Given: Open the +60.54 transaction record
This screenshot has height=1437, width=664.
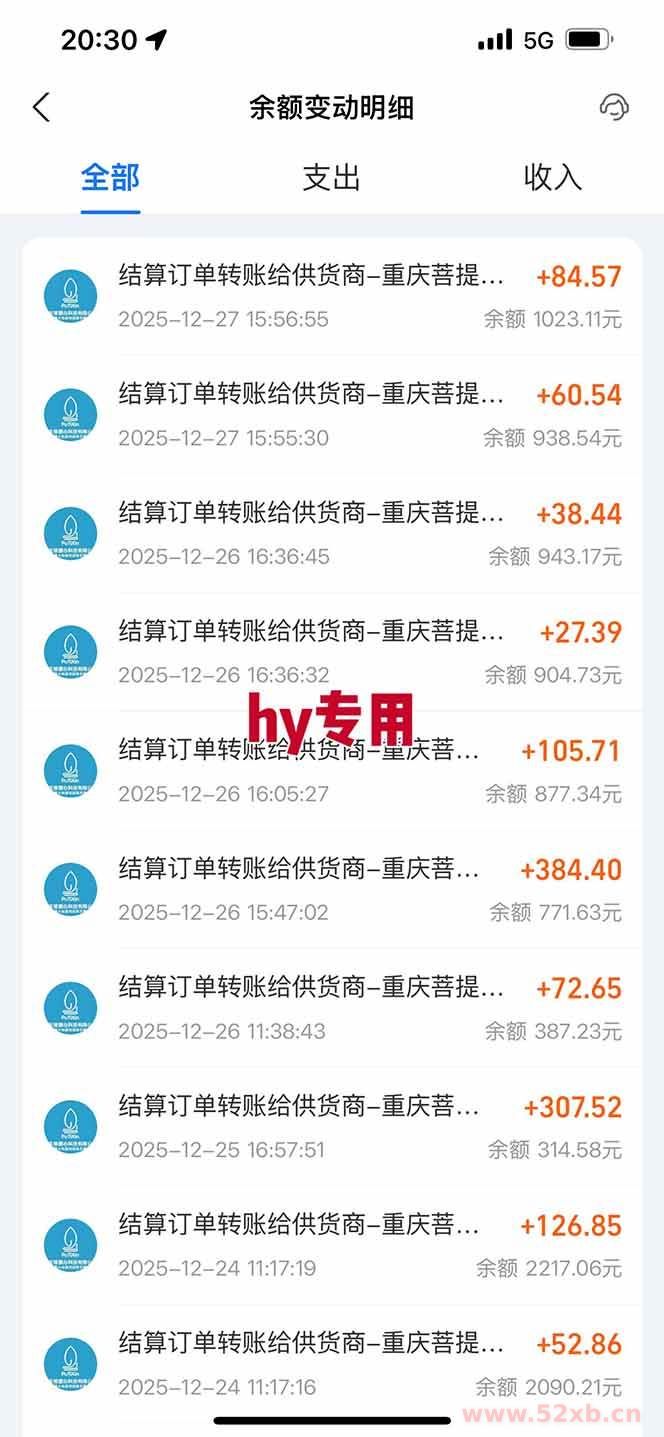Looking at the screenshot, I should (332, 414).
